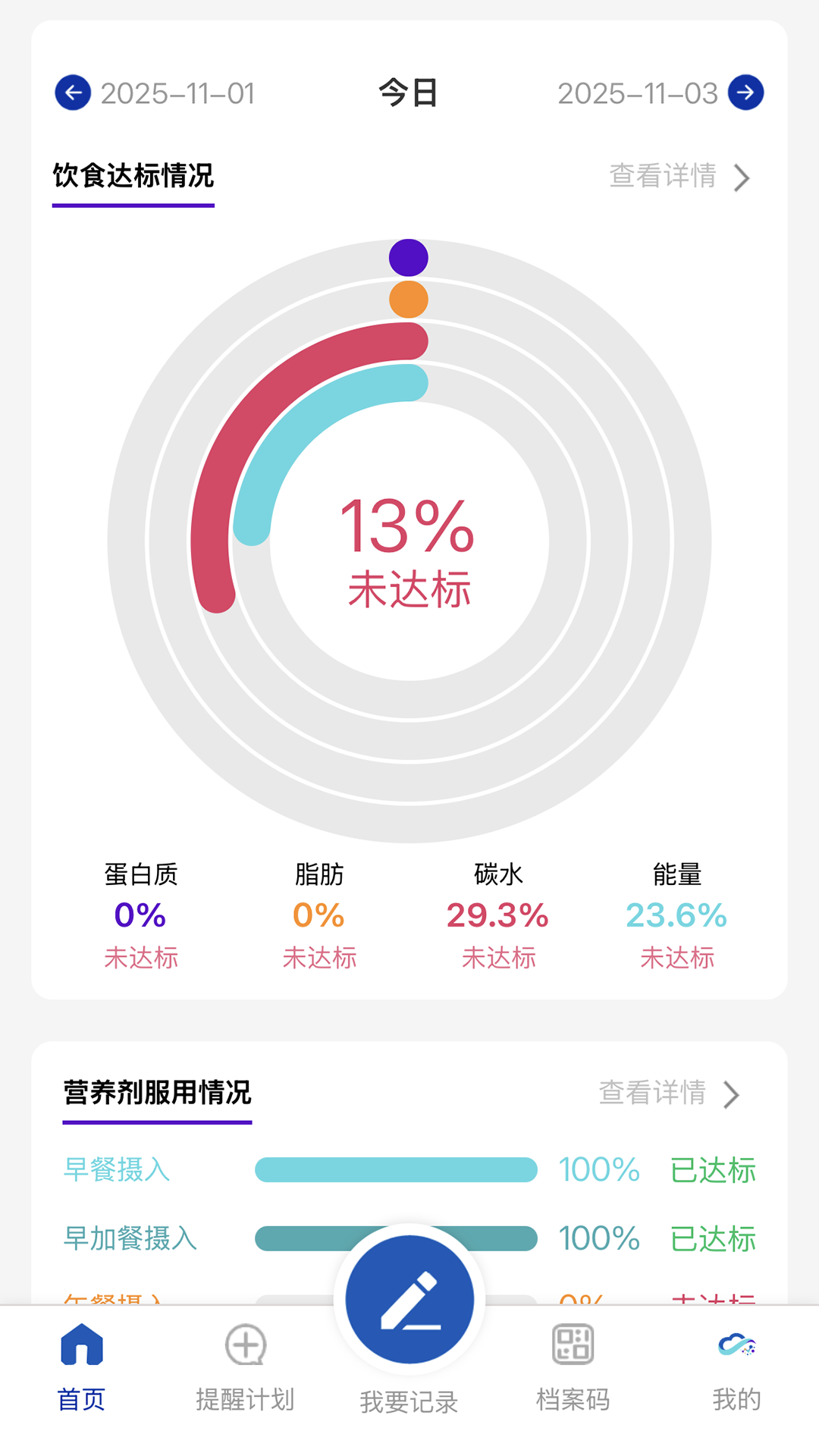The width and height of the screenshot is (819, 1456).
Task: Tap the 我要记录 pencil button
Action: pyautogui.click(x=409, y=1300)
